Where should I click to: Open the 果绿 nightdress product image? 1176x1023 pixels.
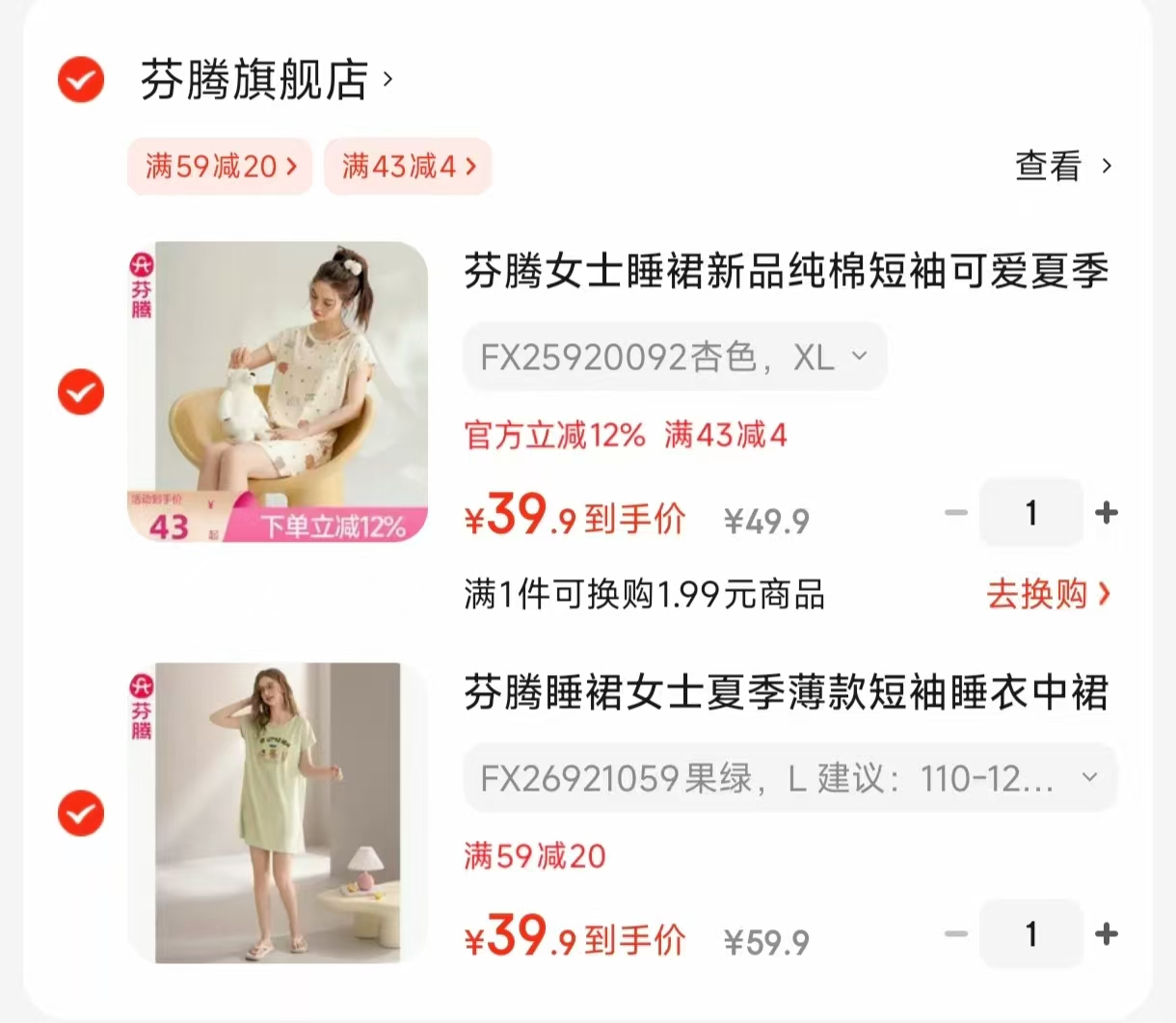point(278,813)
